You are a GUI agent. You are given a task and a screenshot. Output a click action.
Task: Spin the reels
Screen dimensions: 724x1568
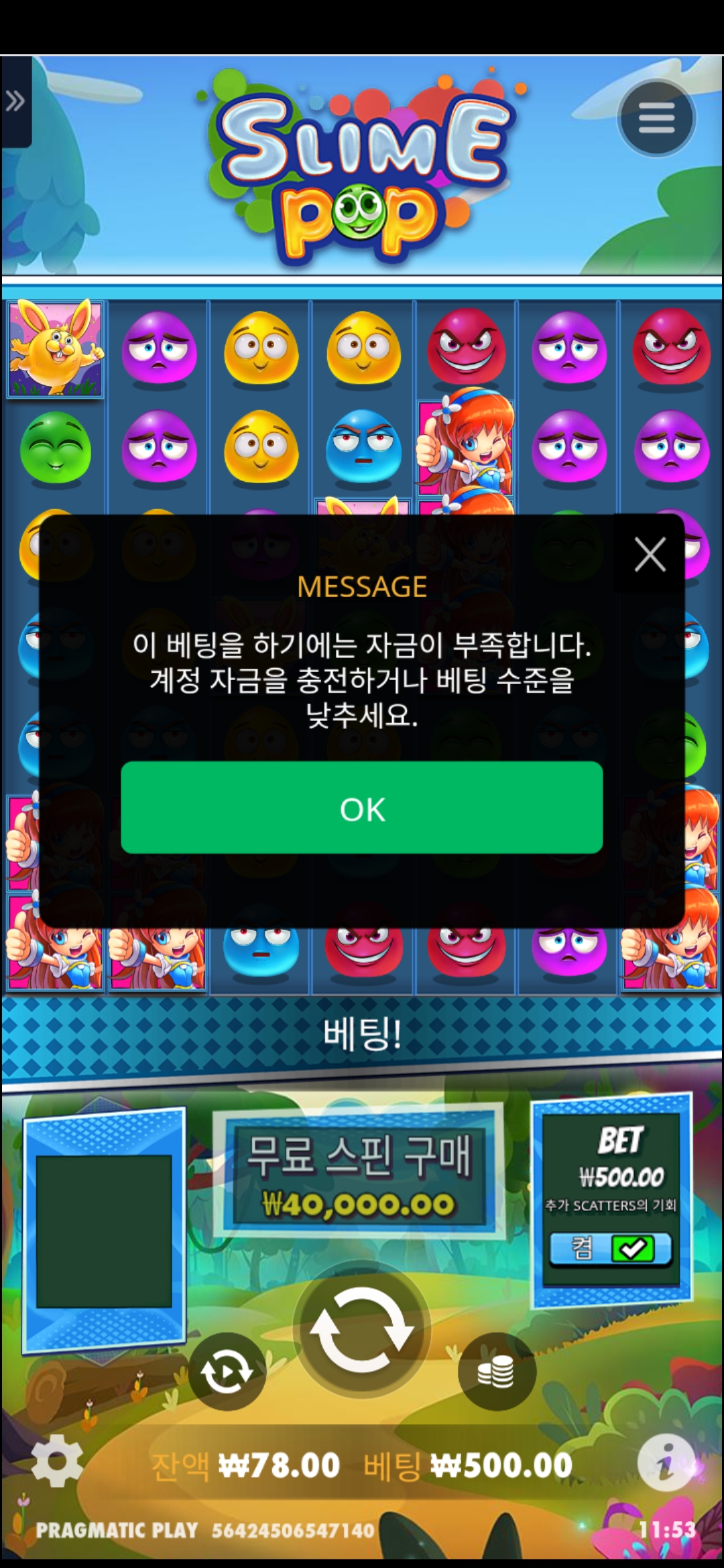click(362, 1329)
